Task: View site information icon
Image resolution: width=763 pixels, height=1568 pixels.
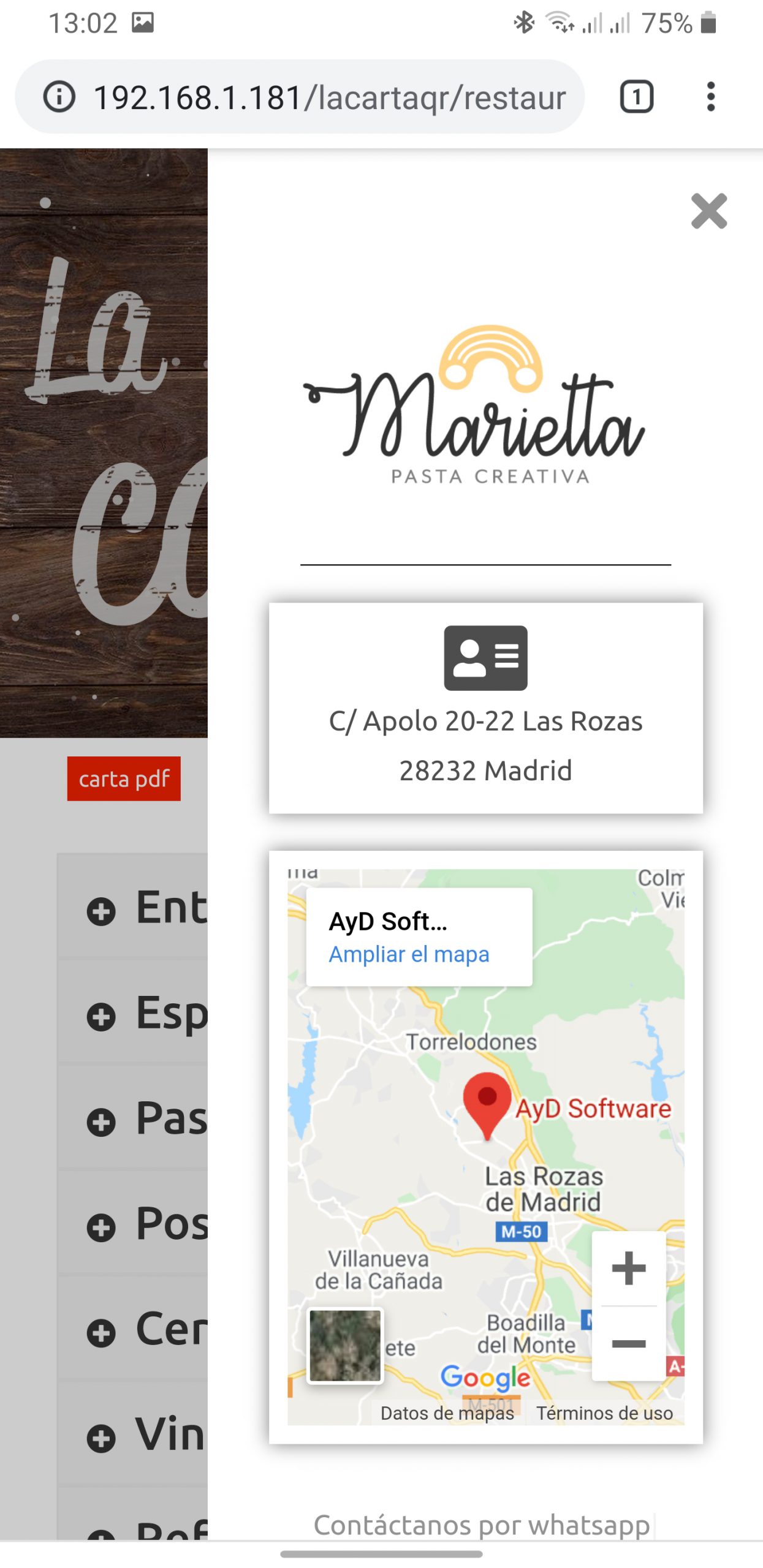Action: pos(59,97)
